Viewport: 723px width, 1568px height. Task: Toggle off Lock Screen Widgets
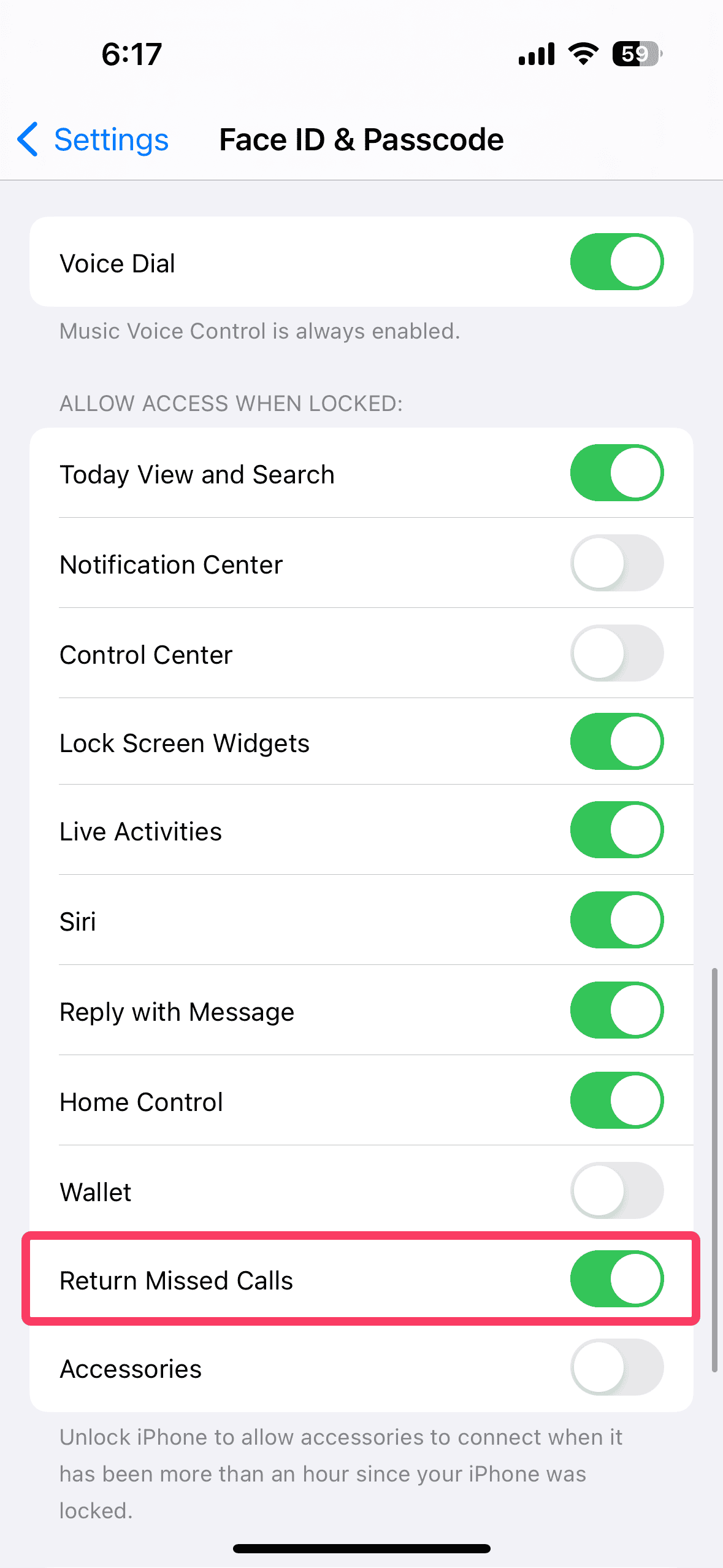tap(616, 742)
